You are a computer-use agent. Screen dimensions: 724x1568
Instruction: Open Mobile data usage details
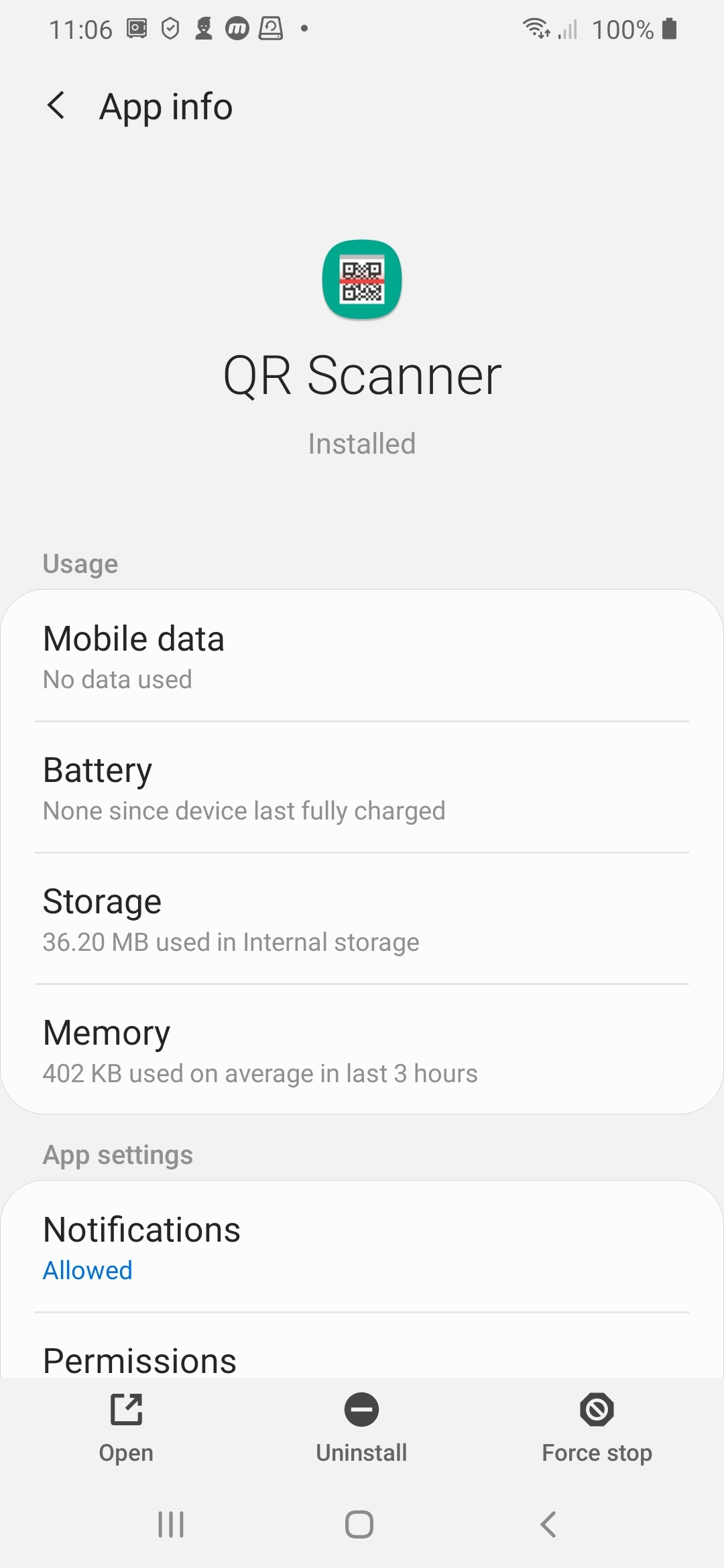(x=362, y=656)
